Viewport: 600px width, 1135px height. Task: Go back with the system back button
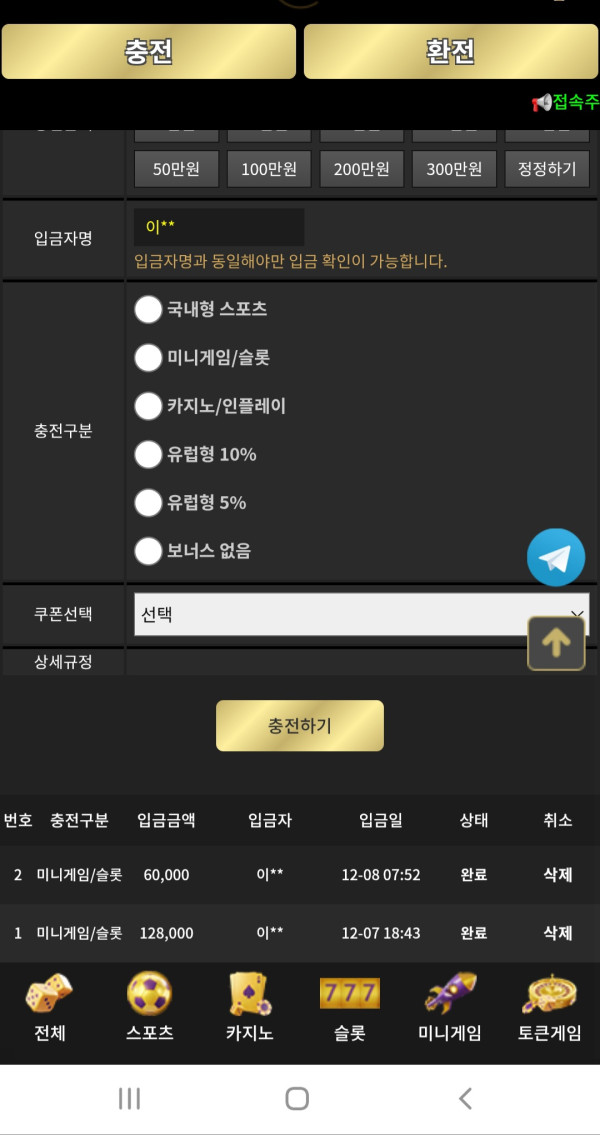[x=465, y=1099]
